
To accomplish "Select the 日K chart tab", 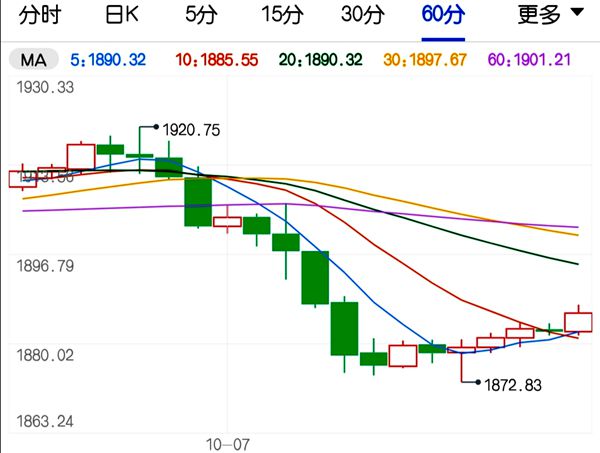I will tap(123, 16).
